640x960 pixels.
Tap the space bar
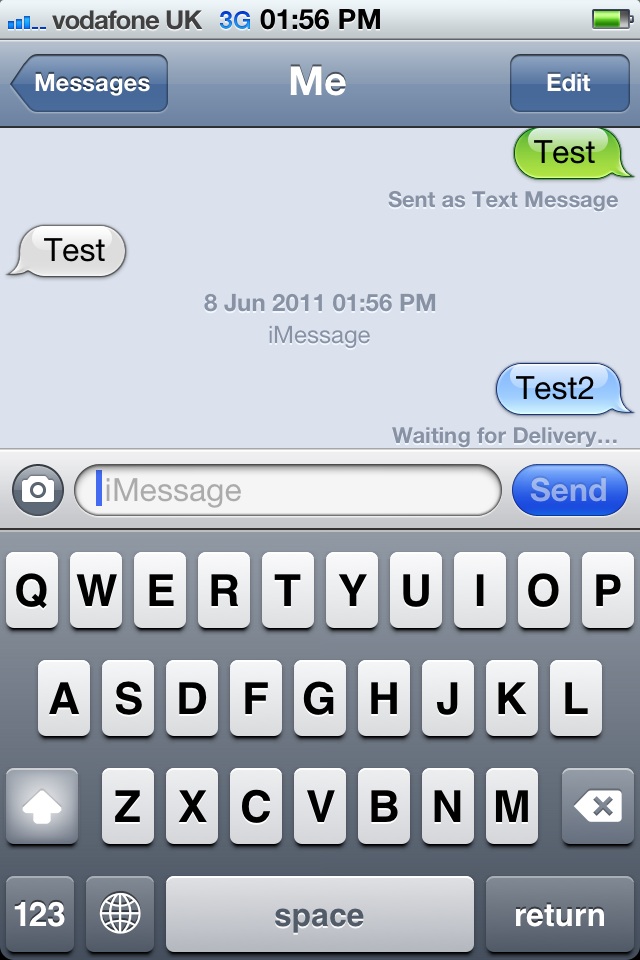pos(319,914)
